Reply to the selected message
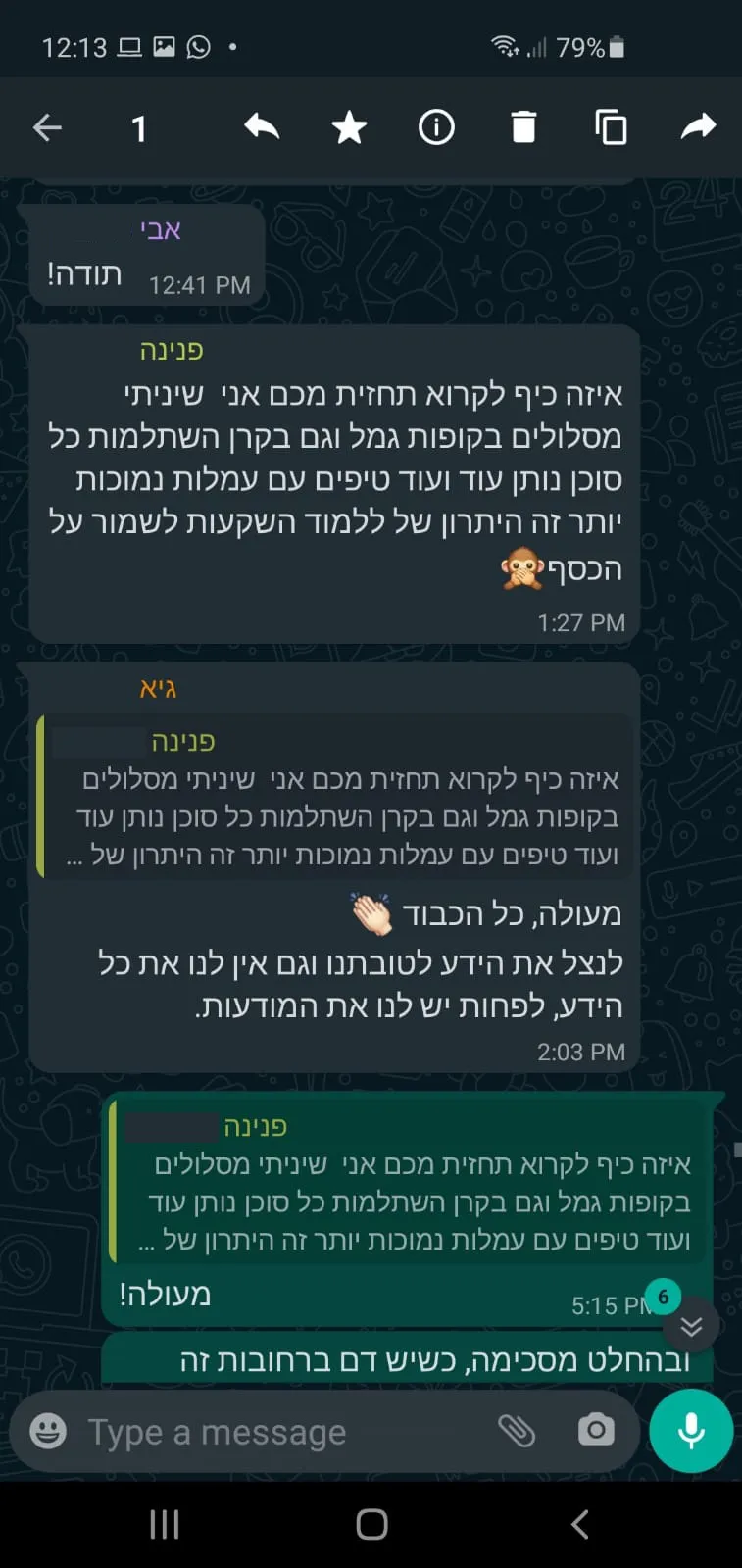This screenshot has height=1568, width=742. pos(262,127)
